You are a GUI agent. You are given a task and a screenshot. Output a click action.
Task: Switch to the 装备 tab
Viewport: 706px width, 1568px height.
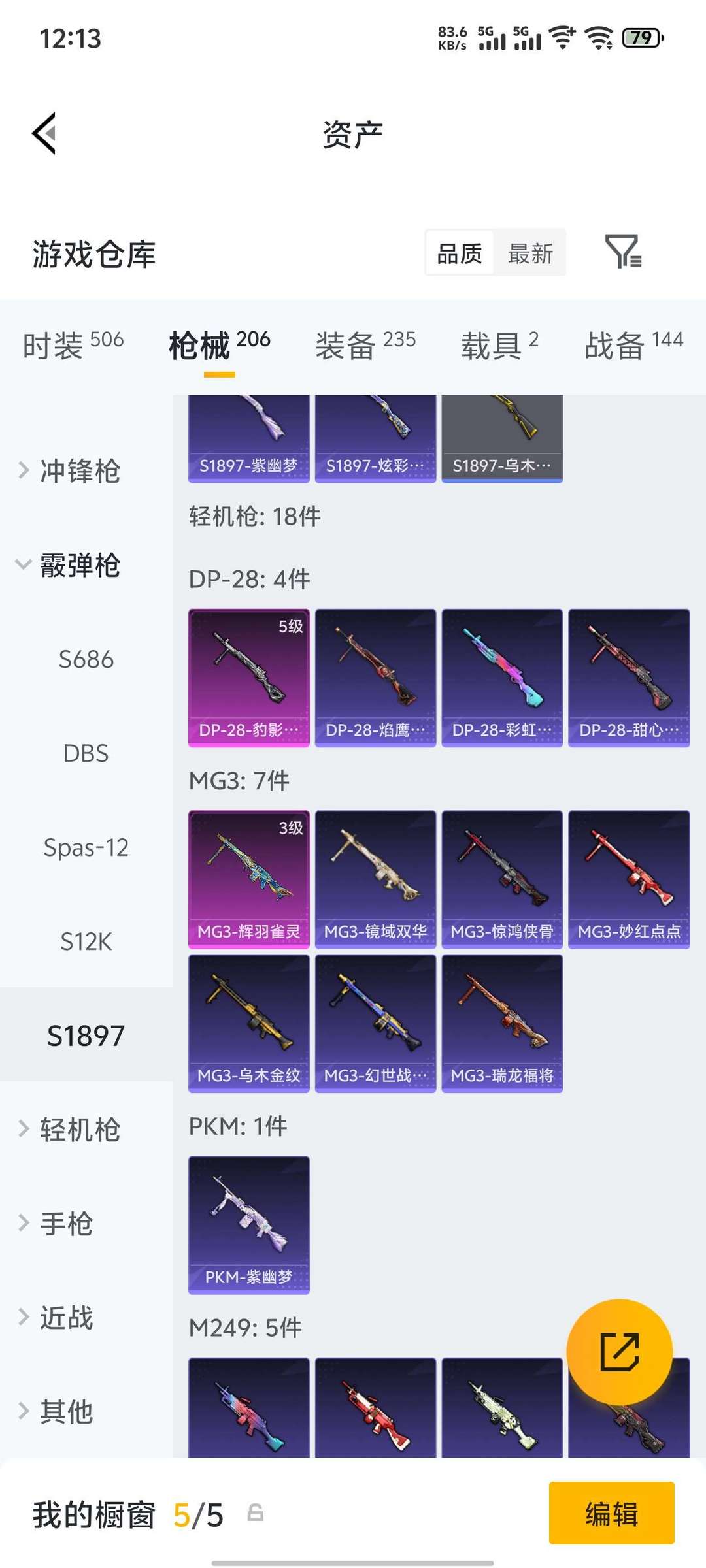(365, 344)
